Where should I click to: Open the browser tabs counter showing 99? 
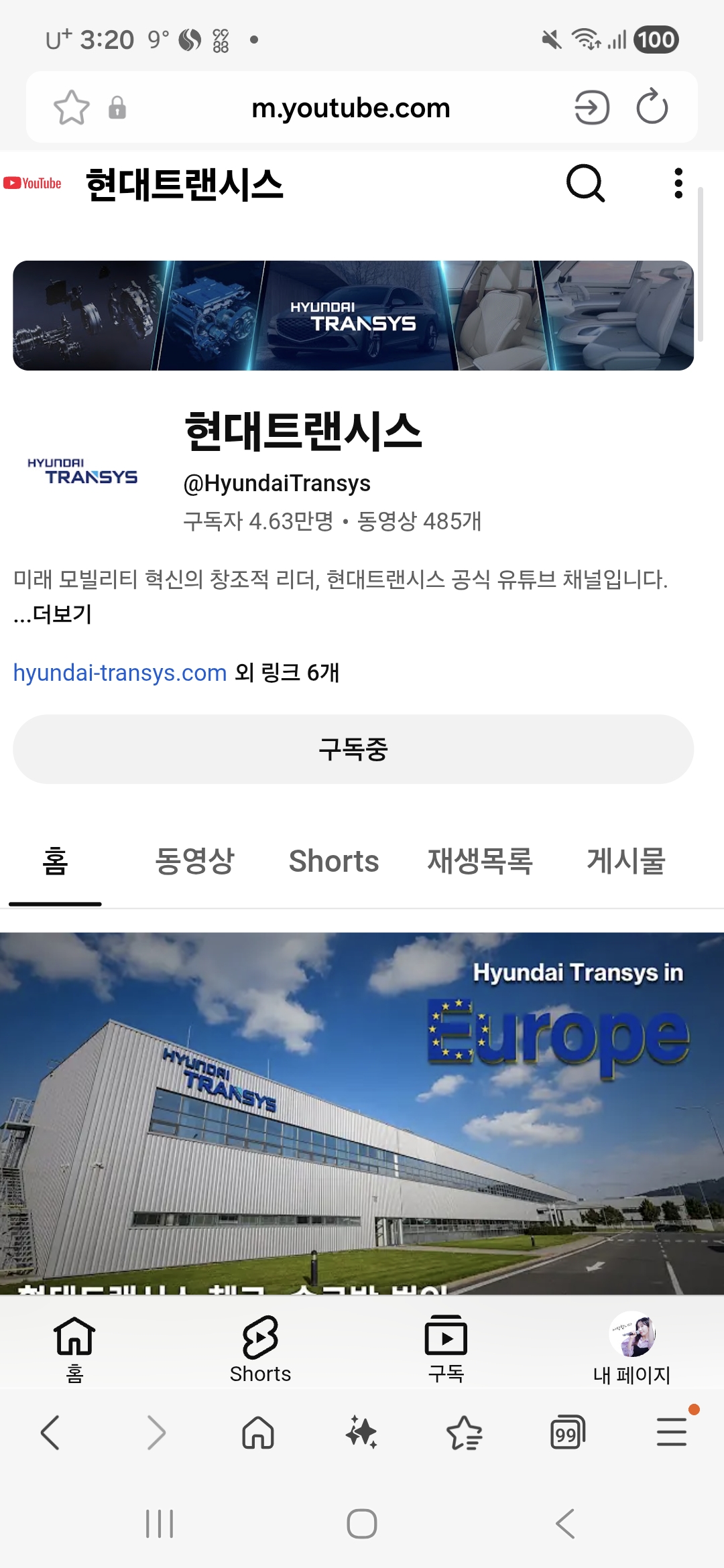[567, 1433]
